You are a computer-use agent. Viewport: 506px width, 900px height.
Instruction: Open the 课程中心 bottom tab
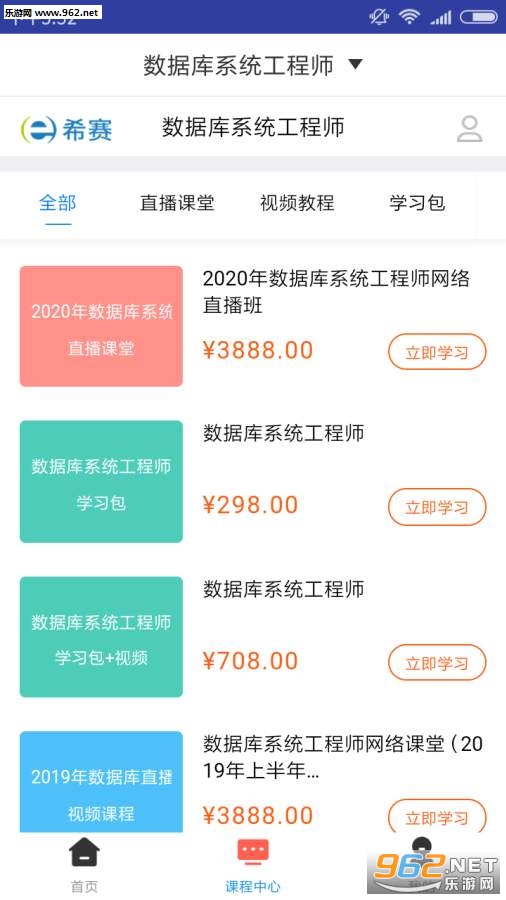point(253,866)
